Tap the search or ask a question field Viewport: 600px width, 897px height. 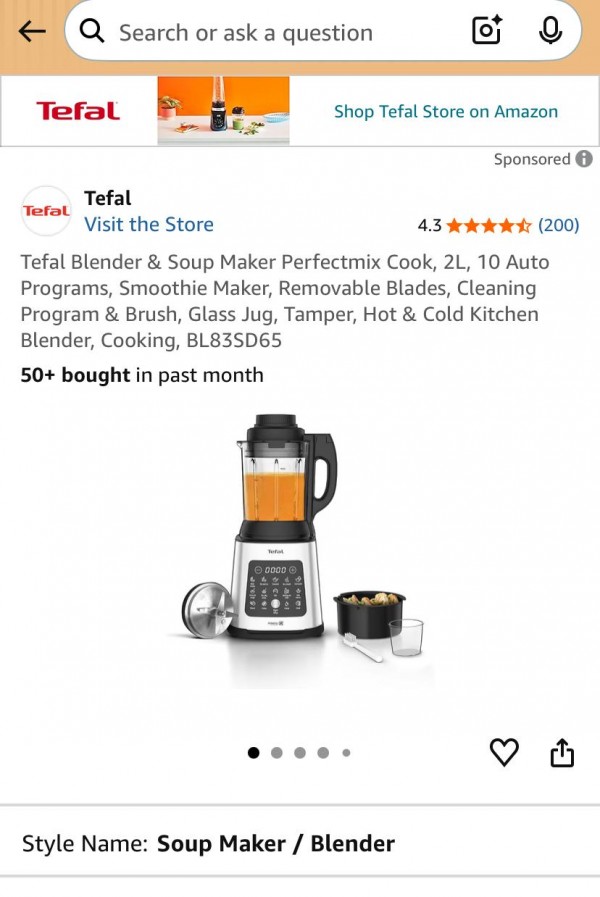(x=260, y=33)
